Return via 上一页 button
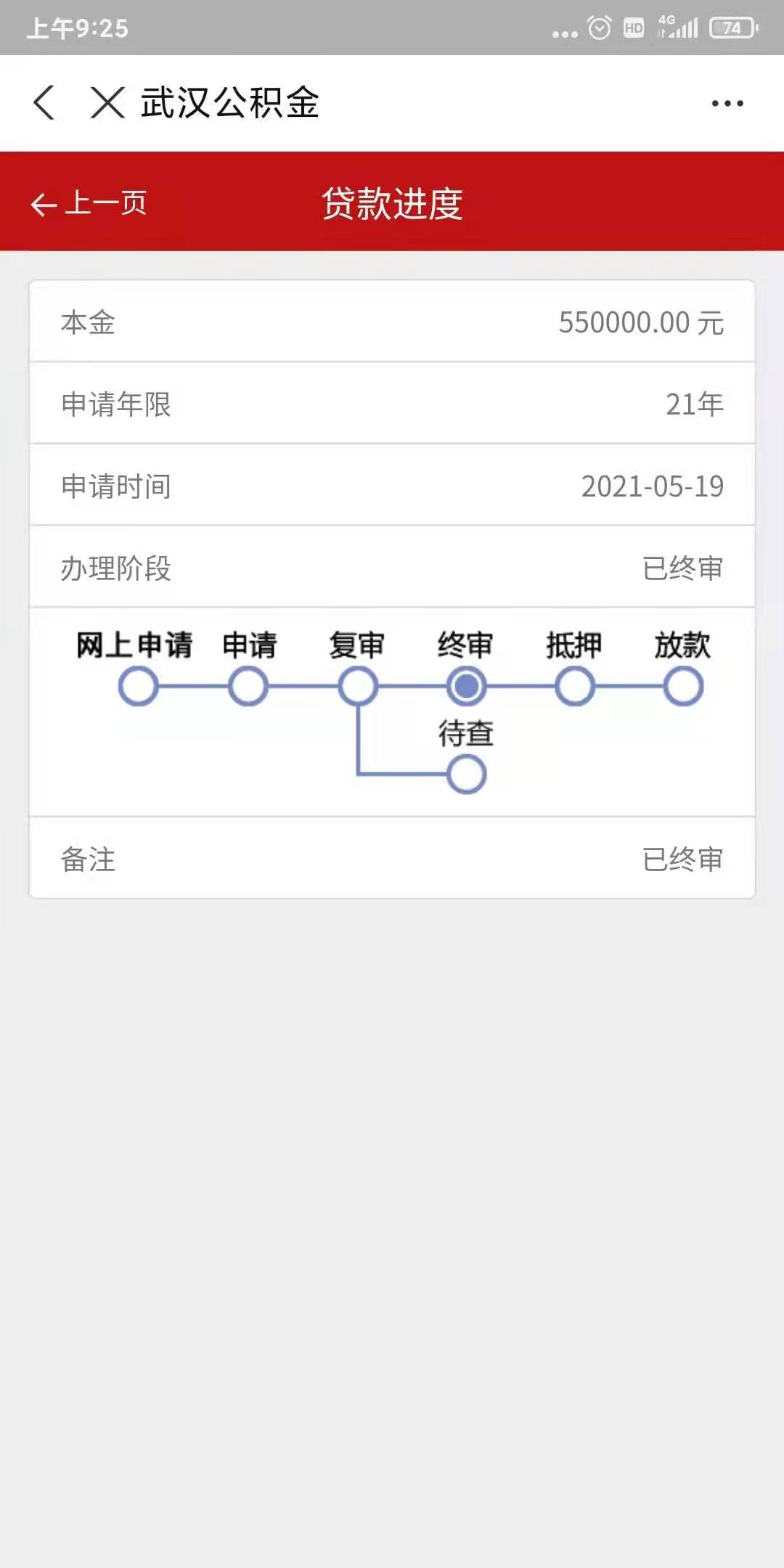Screen dimensions: 784x1568 [x=89, y=203]
